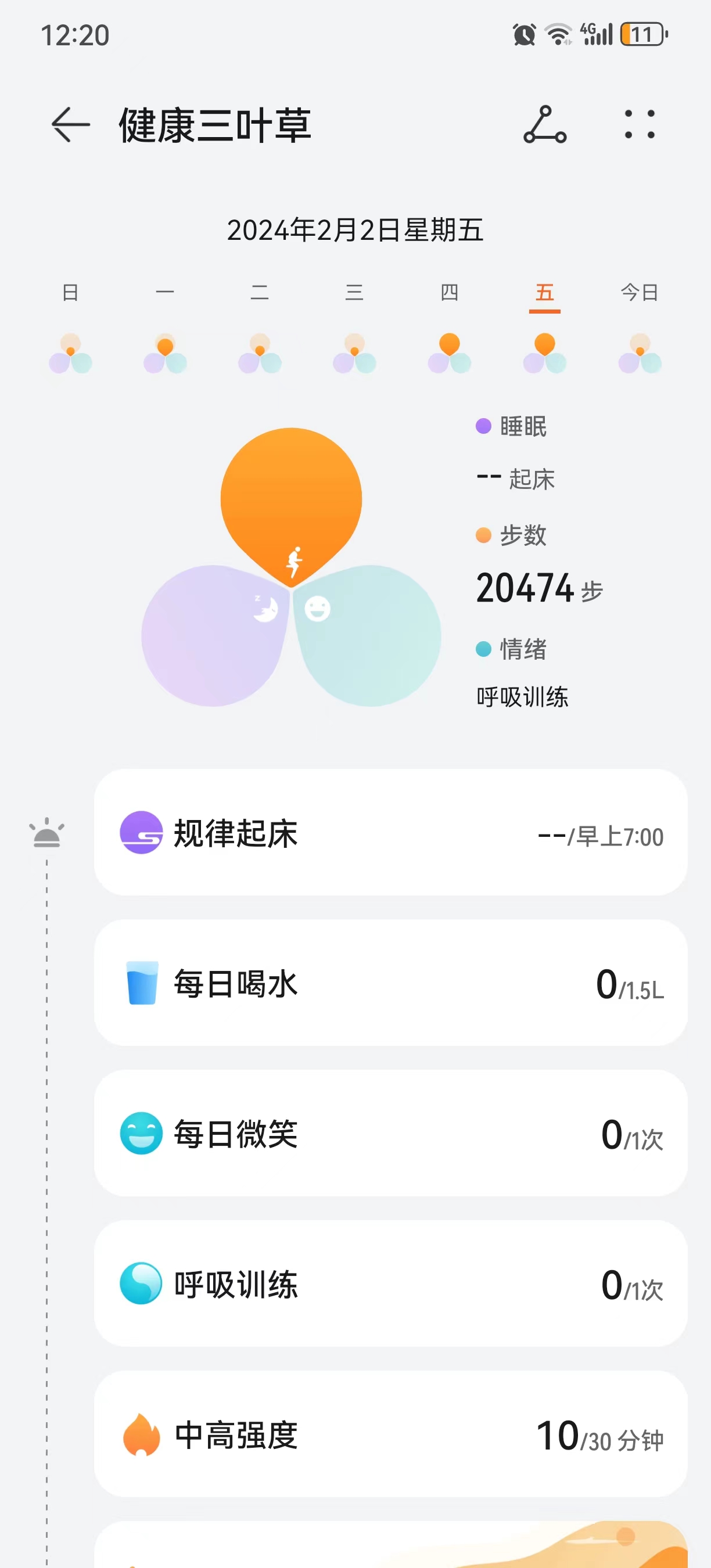This screenshot has width=711, height=1568.
Task: Open the 规律起床 card
Action: click(391, 832)
